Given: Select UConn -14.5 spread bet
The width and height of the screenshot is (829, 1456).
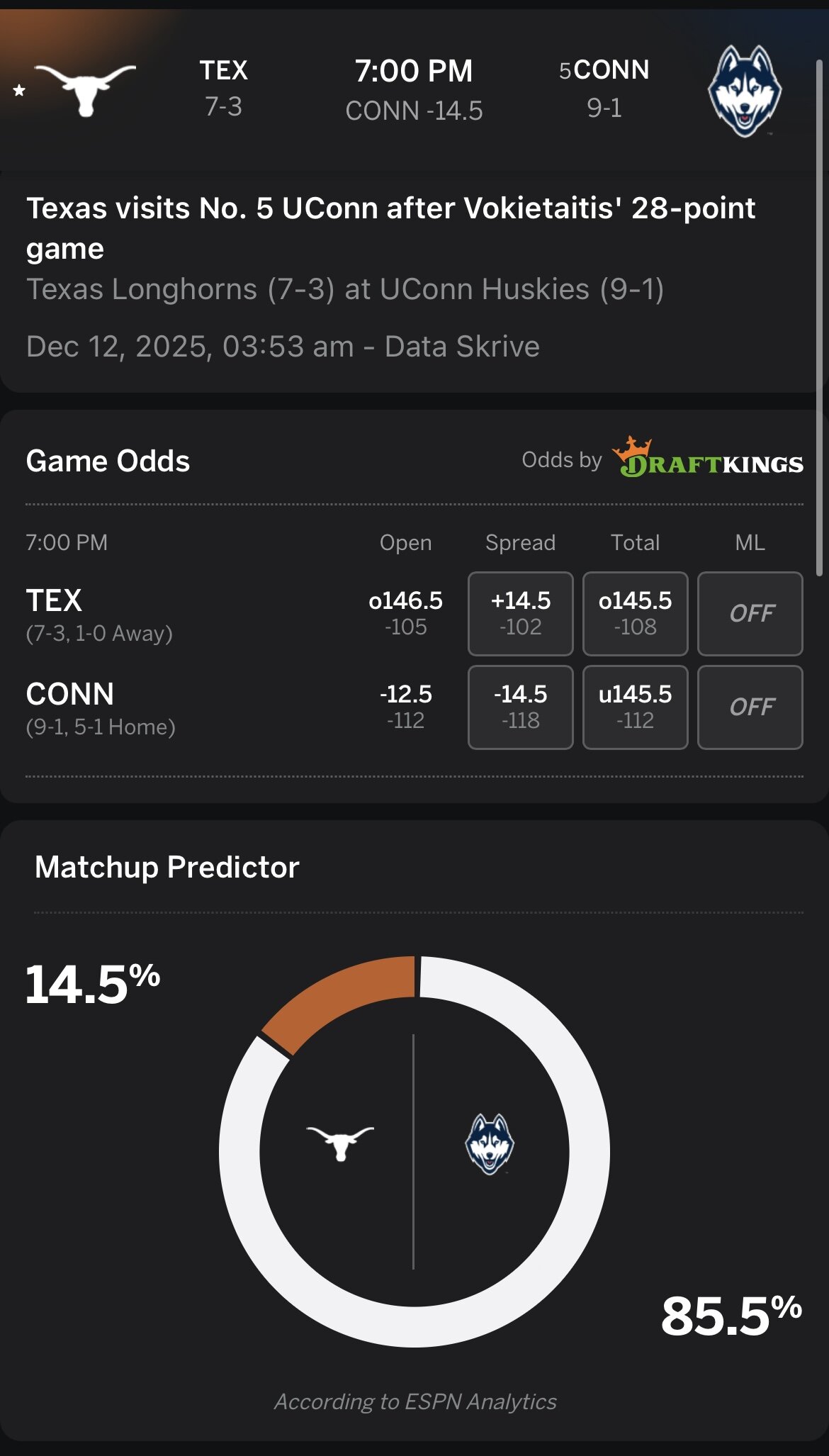Looking at the screenshot, I should pos(520,707).
